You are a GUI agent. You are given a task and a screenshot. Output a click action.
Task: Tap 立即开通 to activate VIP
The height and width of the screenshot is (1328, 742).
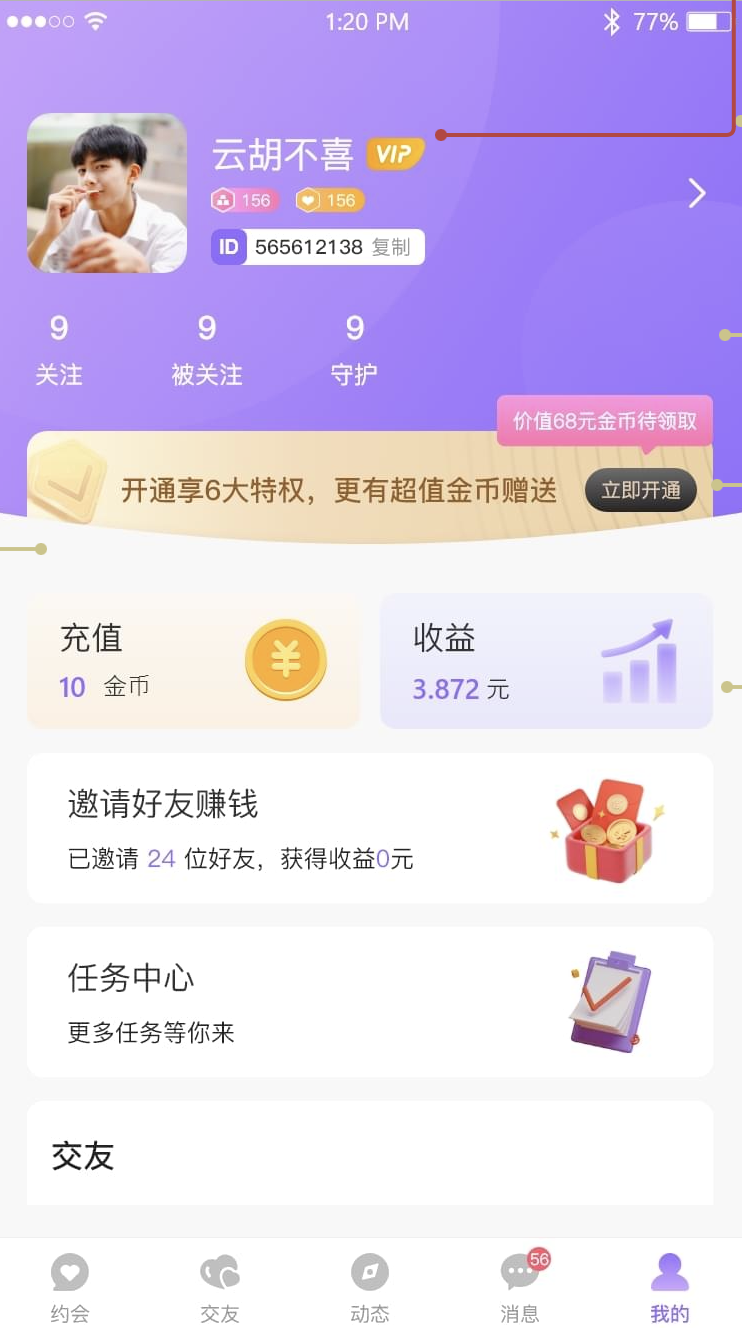click(x=640, y=490)
